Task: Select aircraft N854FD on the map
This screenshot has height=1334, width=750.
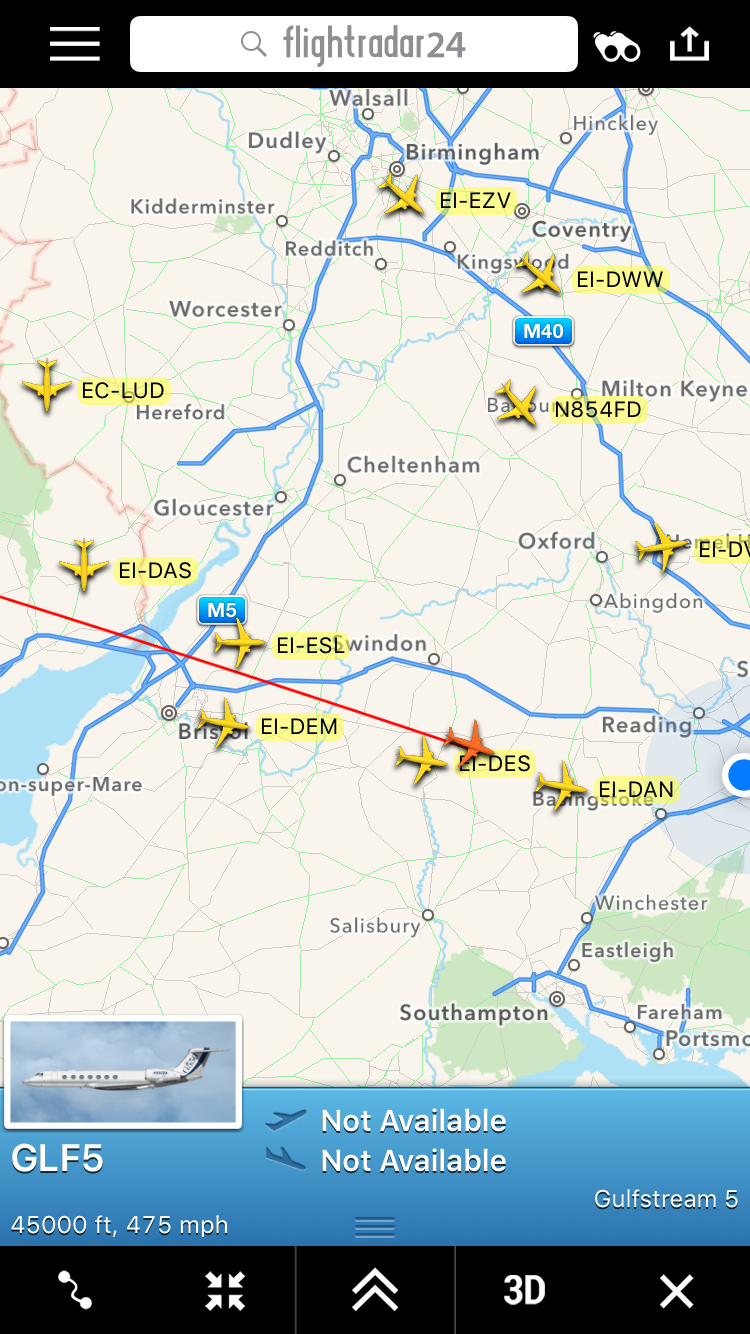Action: (x=518, y=403)
